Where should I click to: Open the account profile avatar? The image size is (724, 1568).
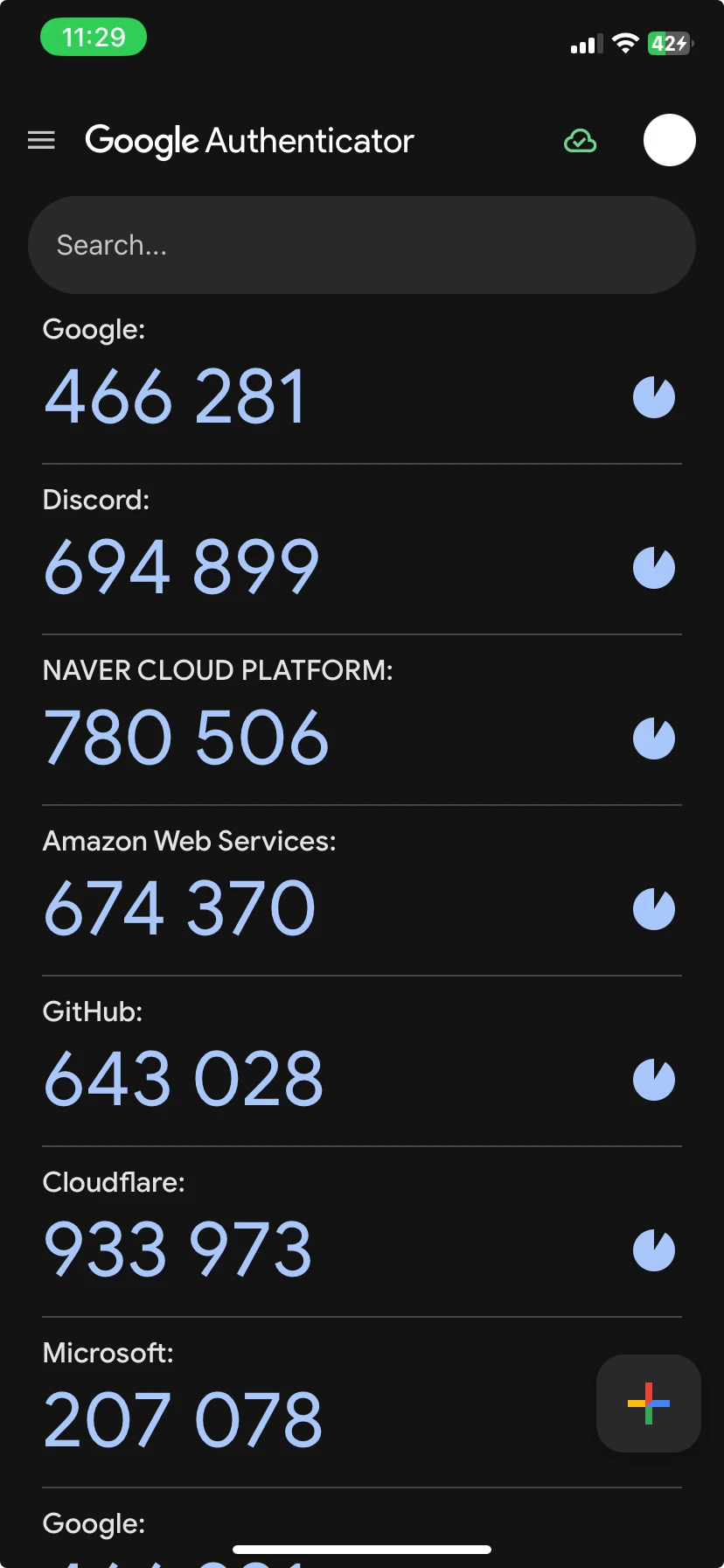pos(670,140)
